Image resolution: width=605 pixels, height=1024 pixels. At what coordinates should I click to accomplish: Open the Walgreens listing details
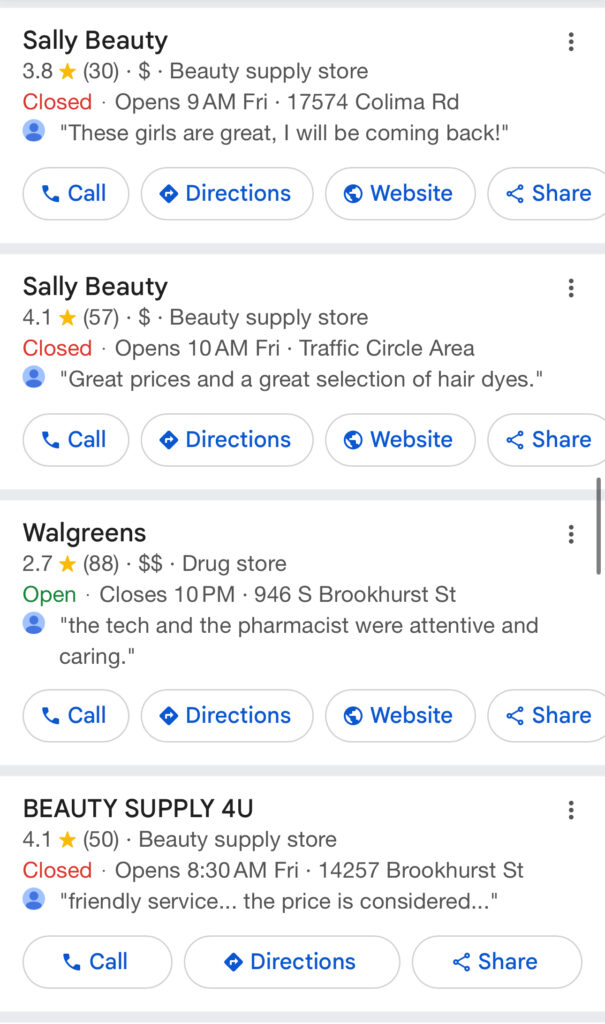(x=85, y=533)
